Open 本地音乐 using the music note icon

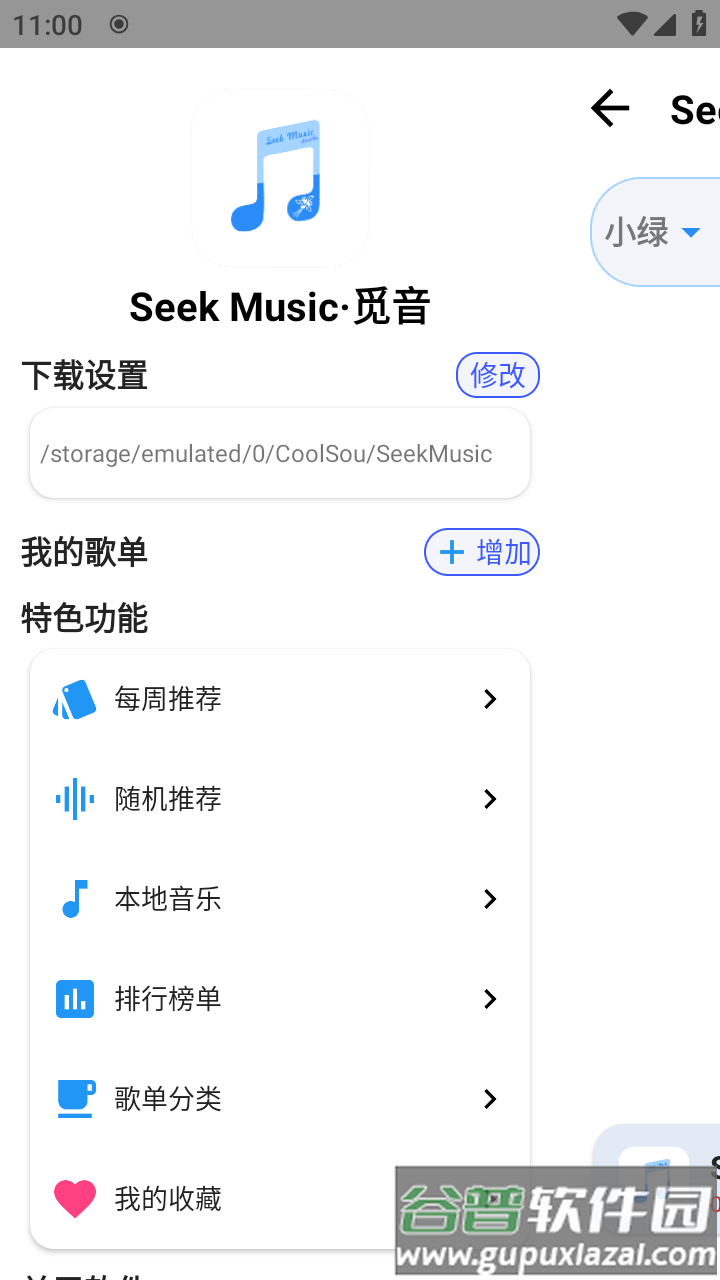[75, 899]
